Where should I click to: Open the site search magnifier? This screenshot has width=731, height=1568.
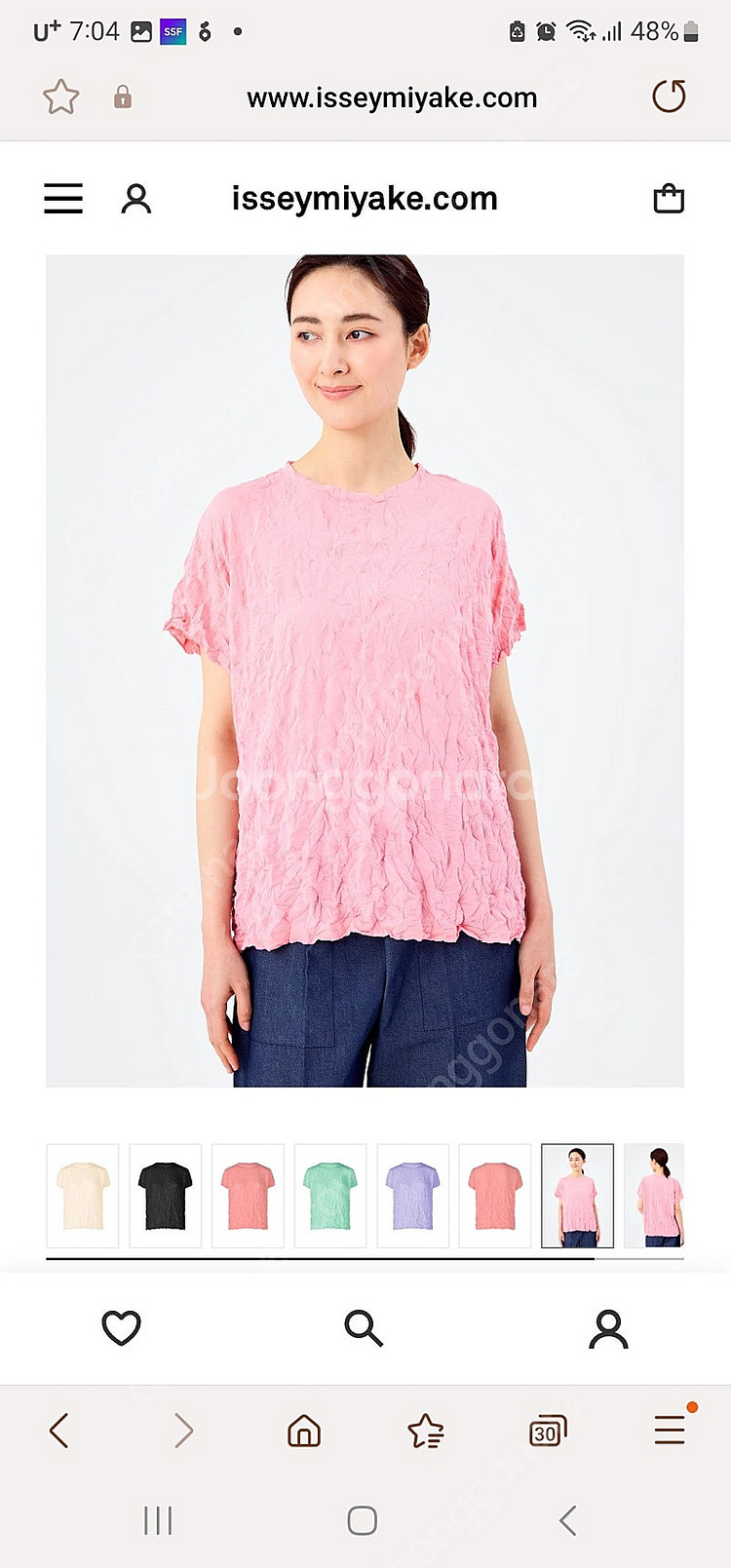[364, 1327]
